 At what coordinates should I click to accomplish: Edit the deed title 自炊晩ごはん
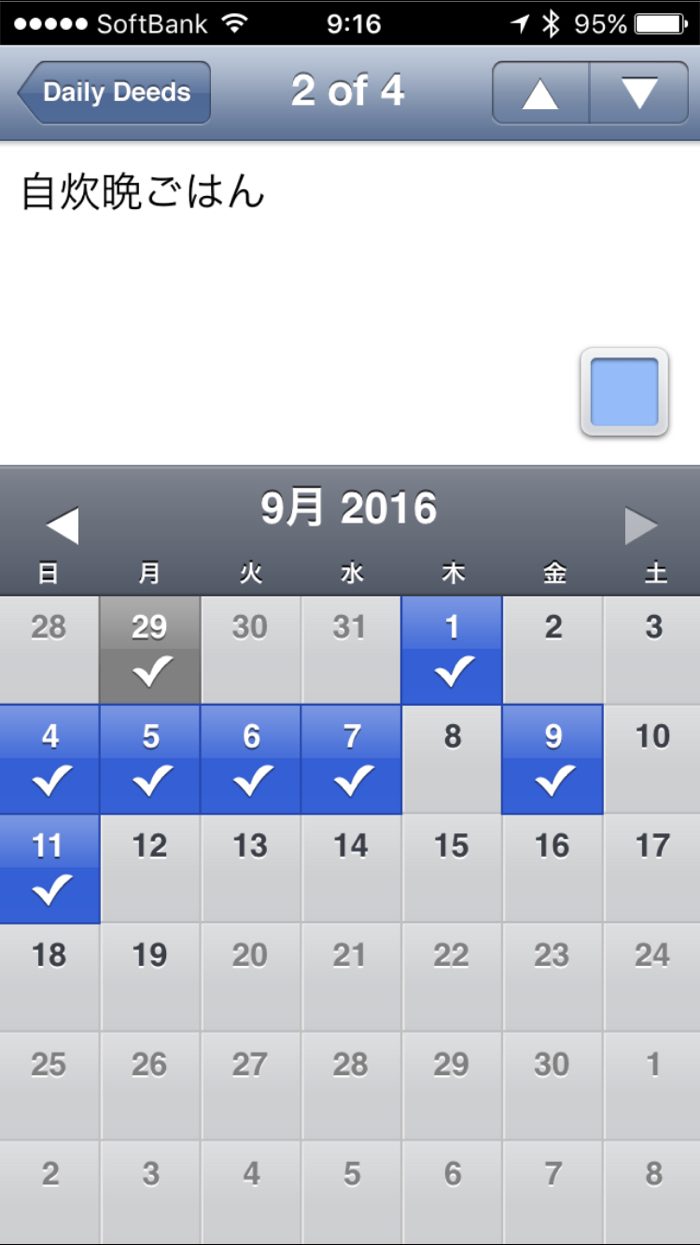tap(143, 191)
